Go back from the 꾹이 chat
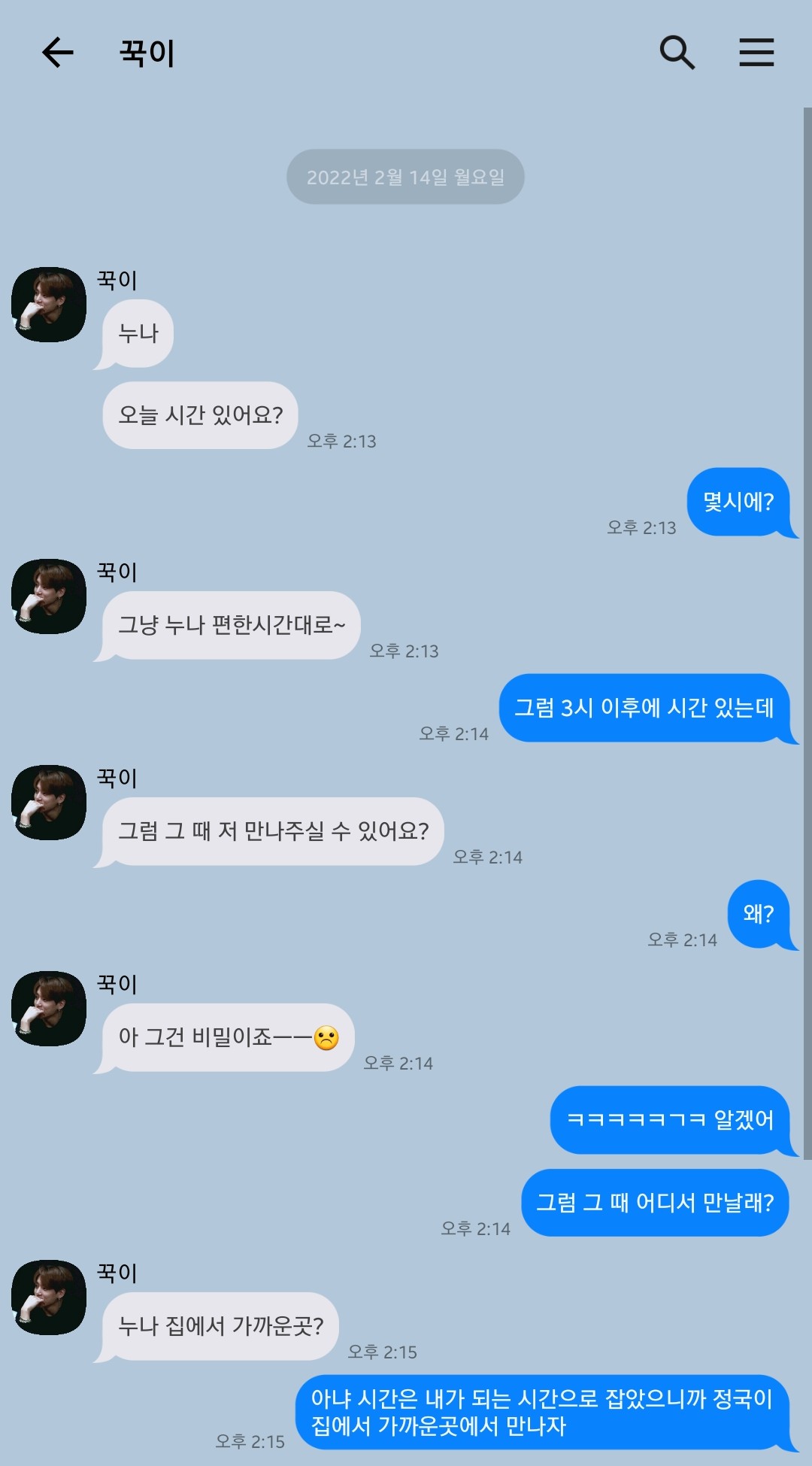812x1466 pixels. [58, 53]
